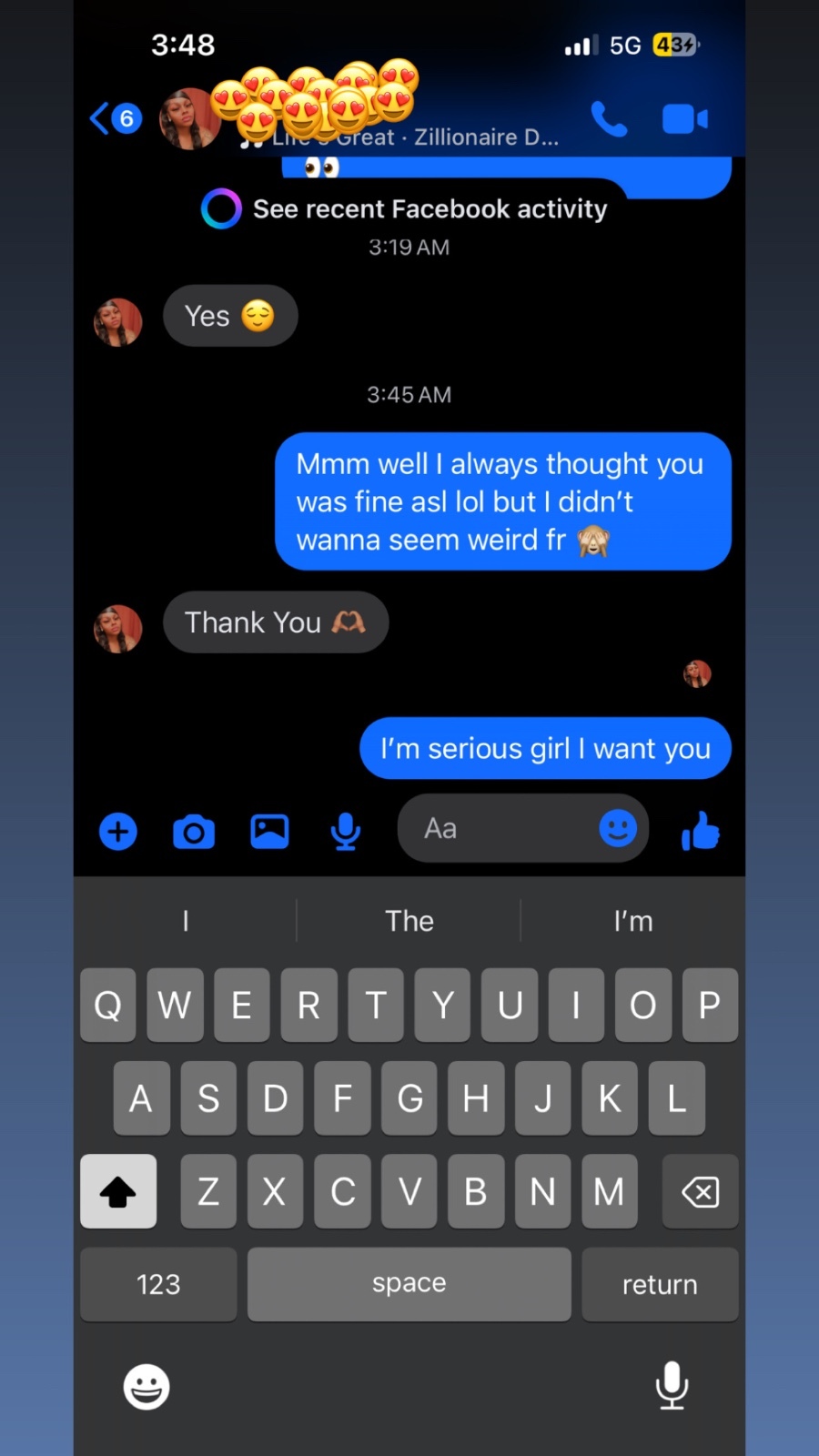
Task: Go back to the chats list
Action: point(114,118)
